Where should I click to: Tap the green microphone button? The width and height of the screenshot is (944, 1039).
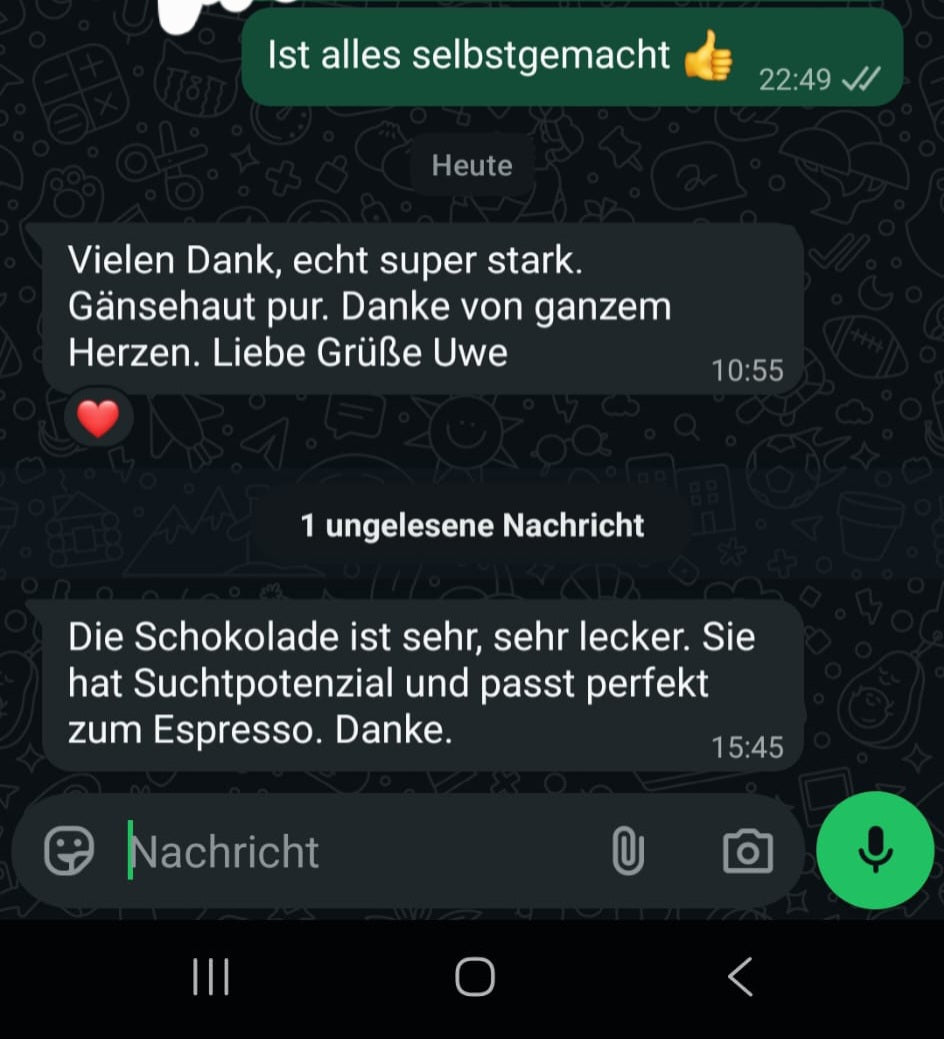point(875,851)
